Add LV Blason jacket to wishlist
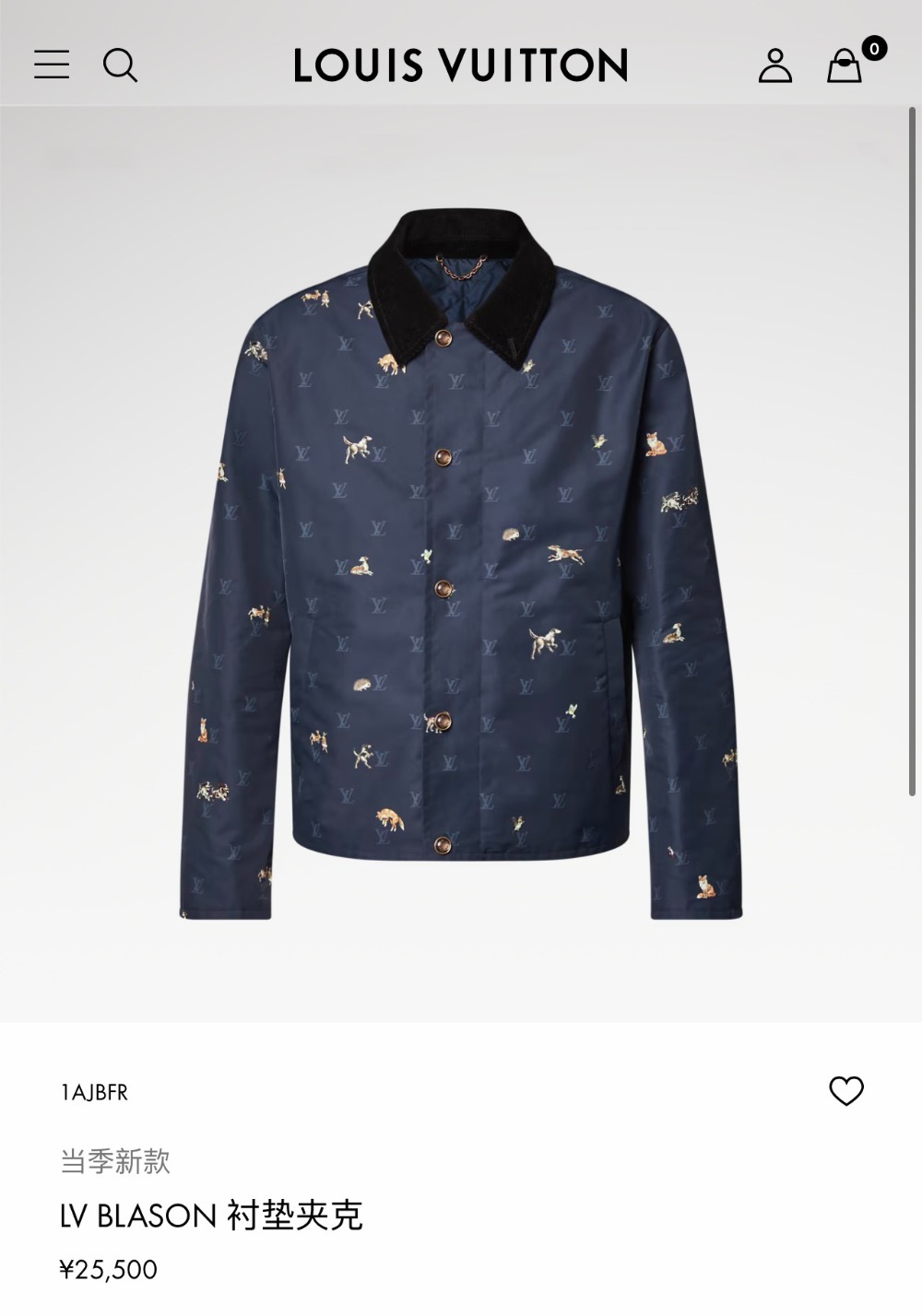 pos(845,1091)
